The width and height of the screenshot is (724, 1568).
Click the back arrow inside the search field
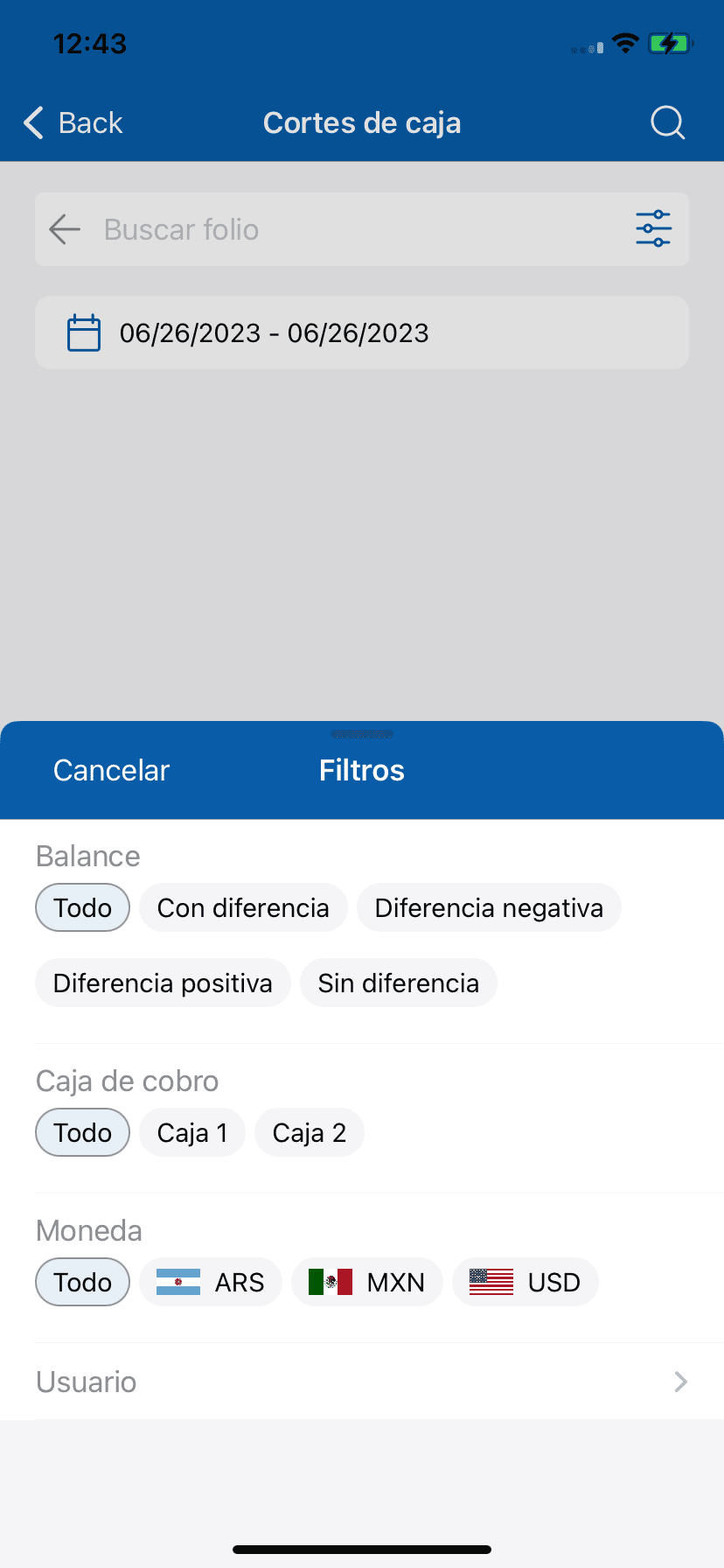(x=63, y=228)
